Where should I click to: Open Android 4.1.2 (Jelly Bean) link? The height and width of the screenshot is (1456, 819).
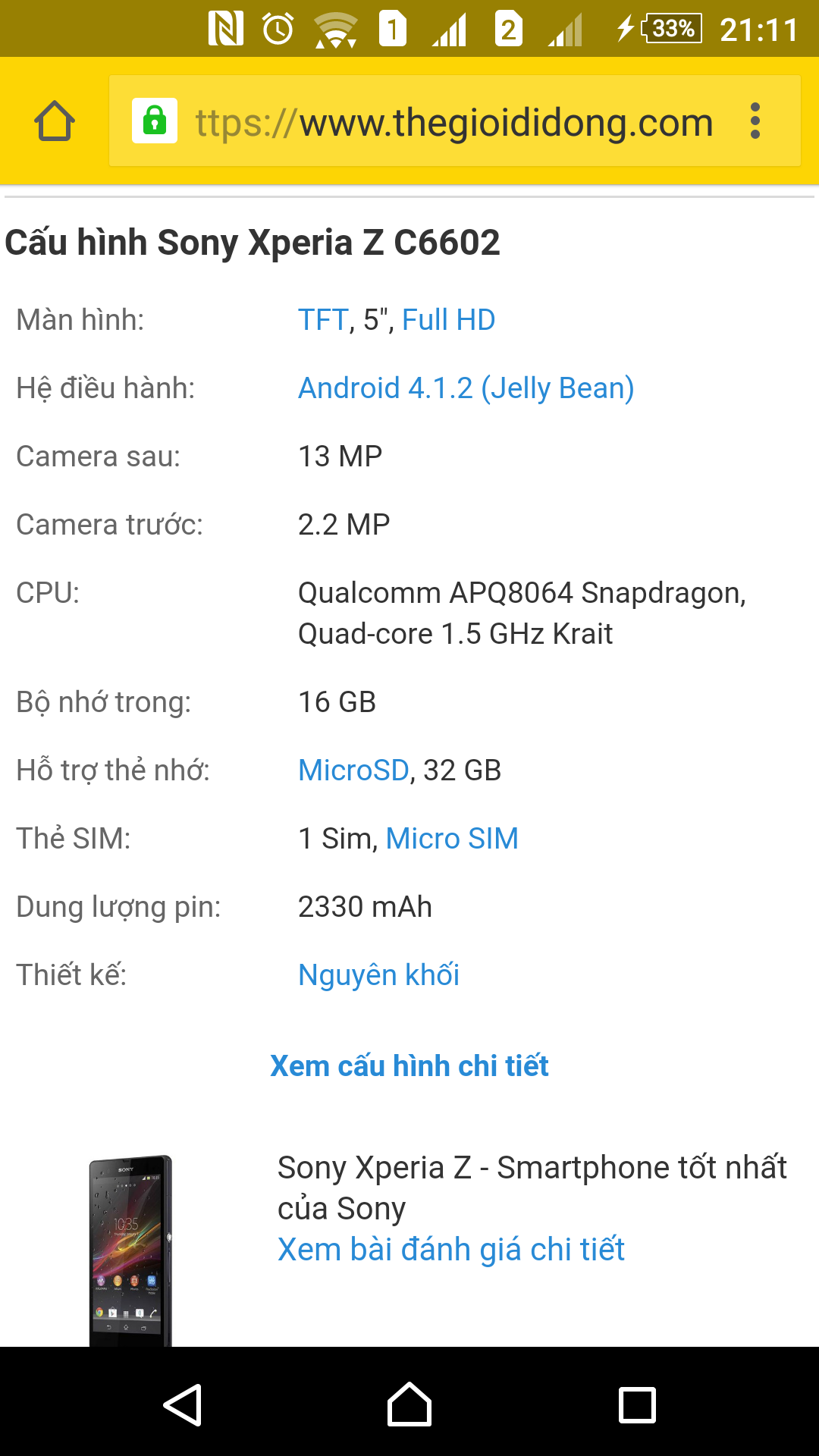466,388
